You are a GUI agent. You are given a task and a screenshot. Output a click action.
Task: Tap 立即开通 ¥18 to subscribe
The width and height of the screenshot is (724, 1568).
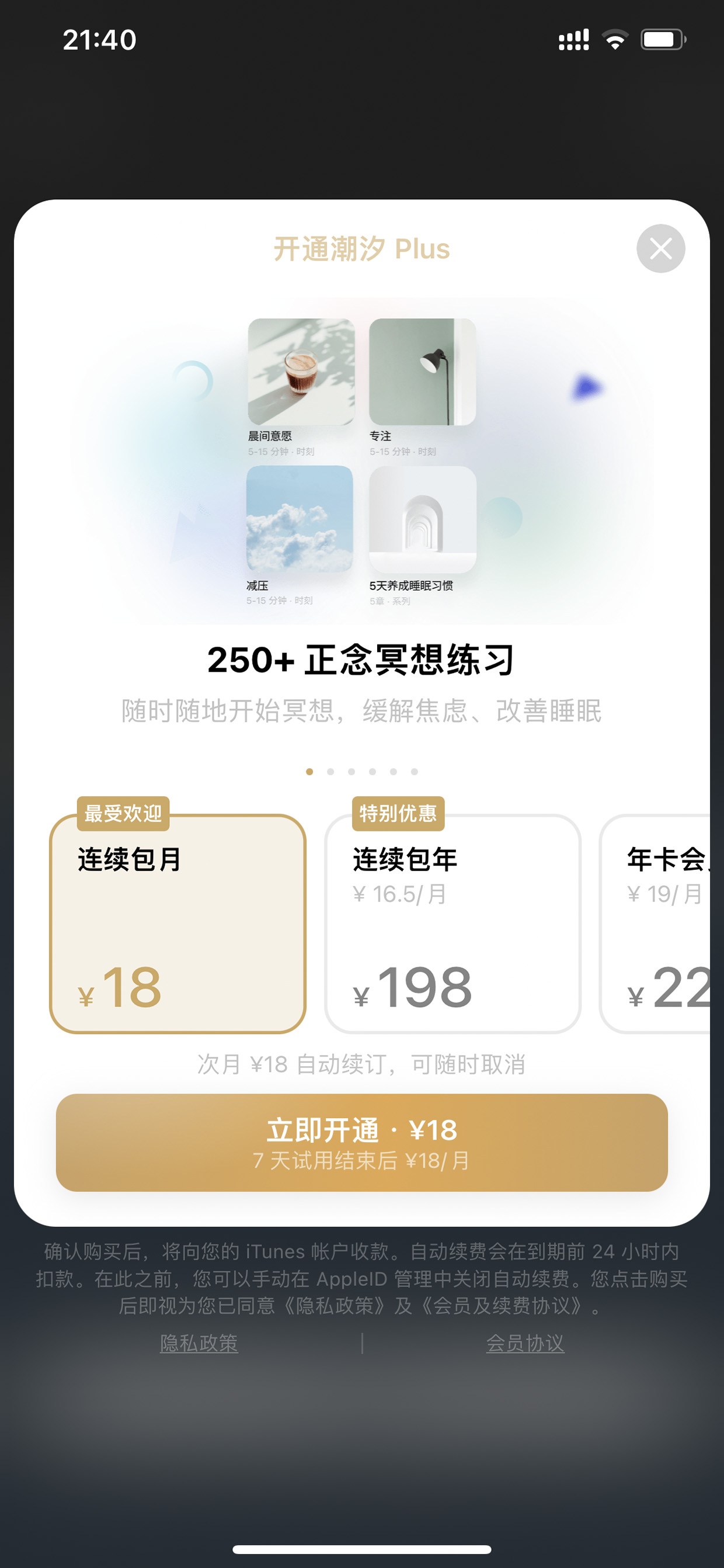tap(362, 1143)
